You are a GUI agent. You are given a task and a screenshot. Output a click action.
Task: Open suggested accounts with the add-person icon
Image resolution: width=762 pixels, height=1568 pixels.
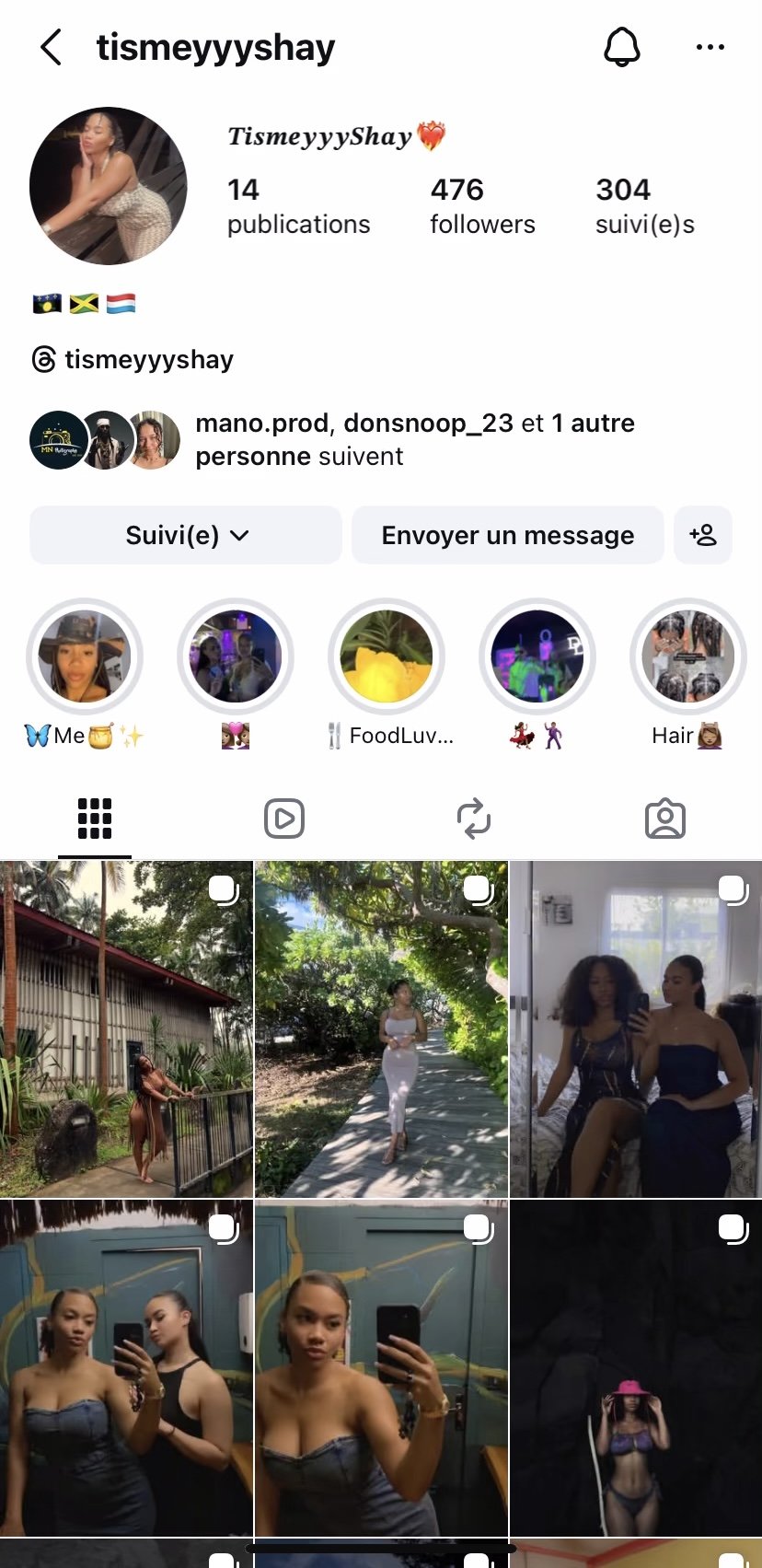pos(703,535)
